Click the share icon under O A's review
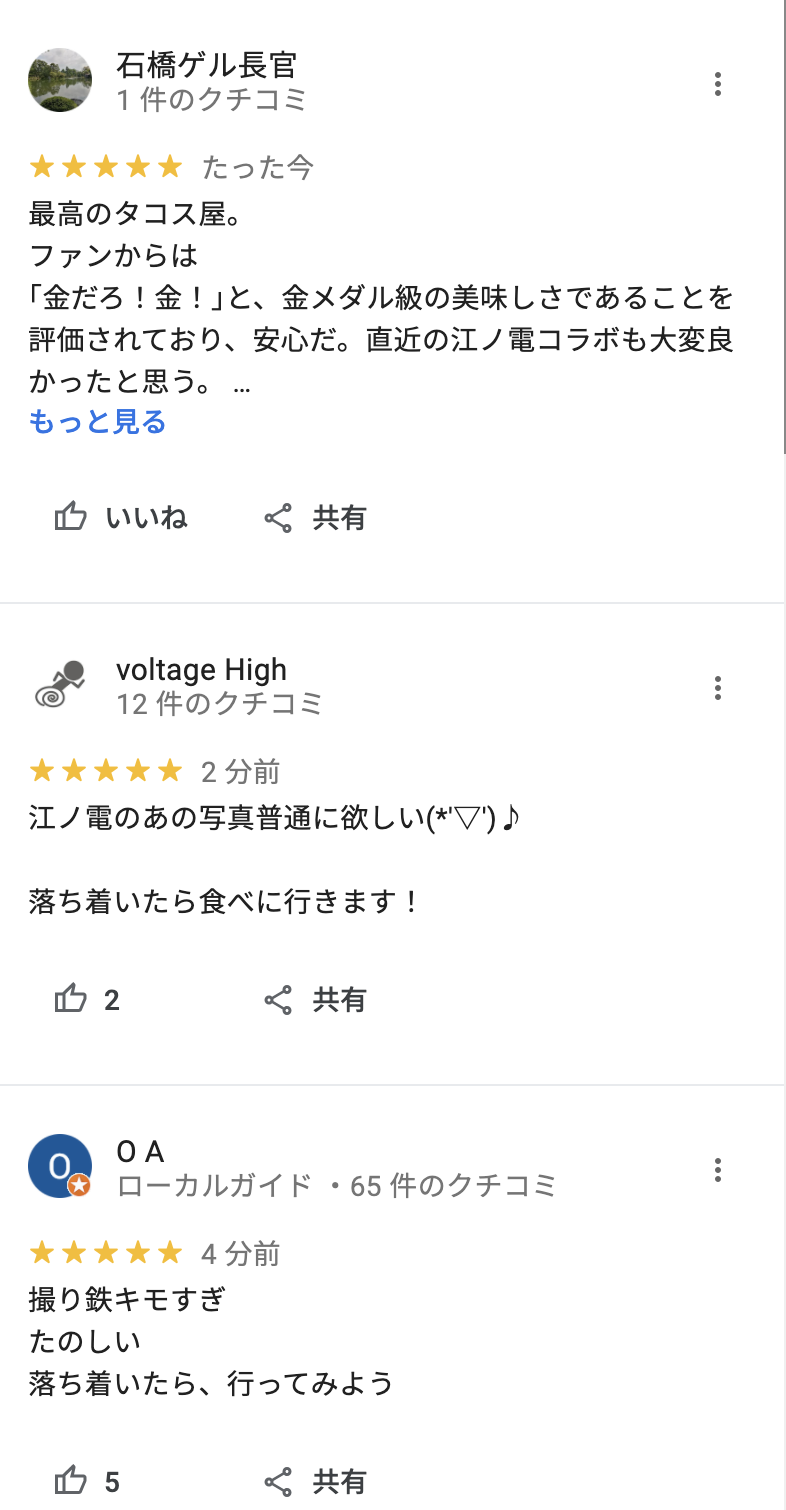The image size is (786, 1510). 278,1481
